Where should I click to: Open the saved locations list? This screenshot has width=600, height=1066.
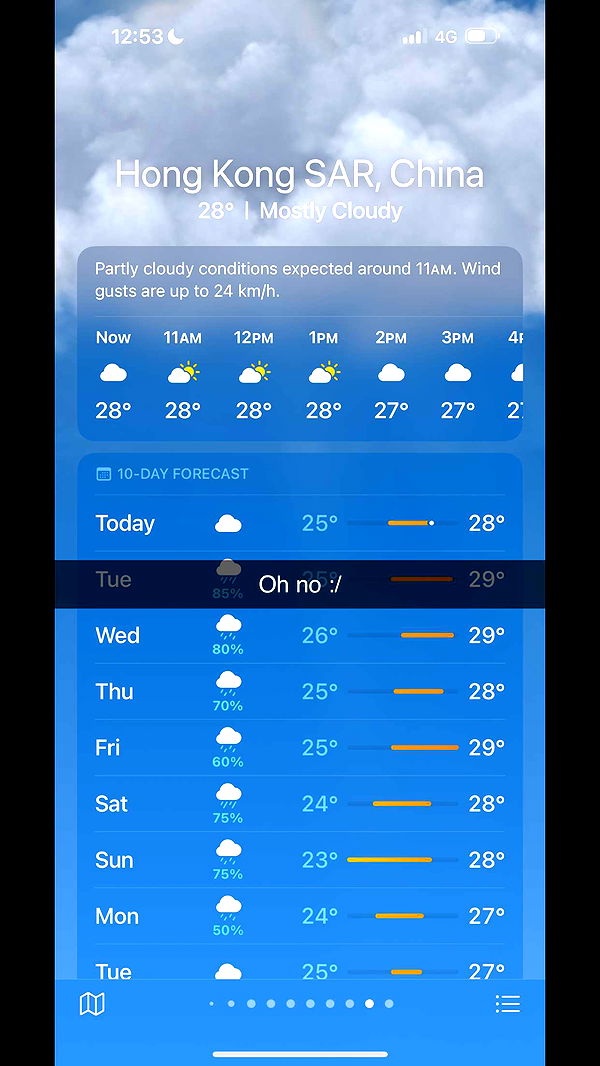pos(508,1004)
